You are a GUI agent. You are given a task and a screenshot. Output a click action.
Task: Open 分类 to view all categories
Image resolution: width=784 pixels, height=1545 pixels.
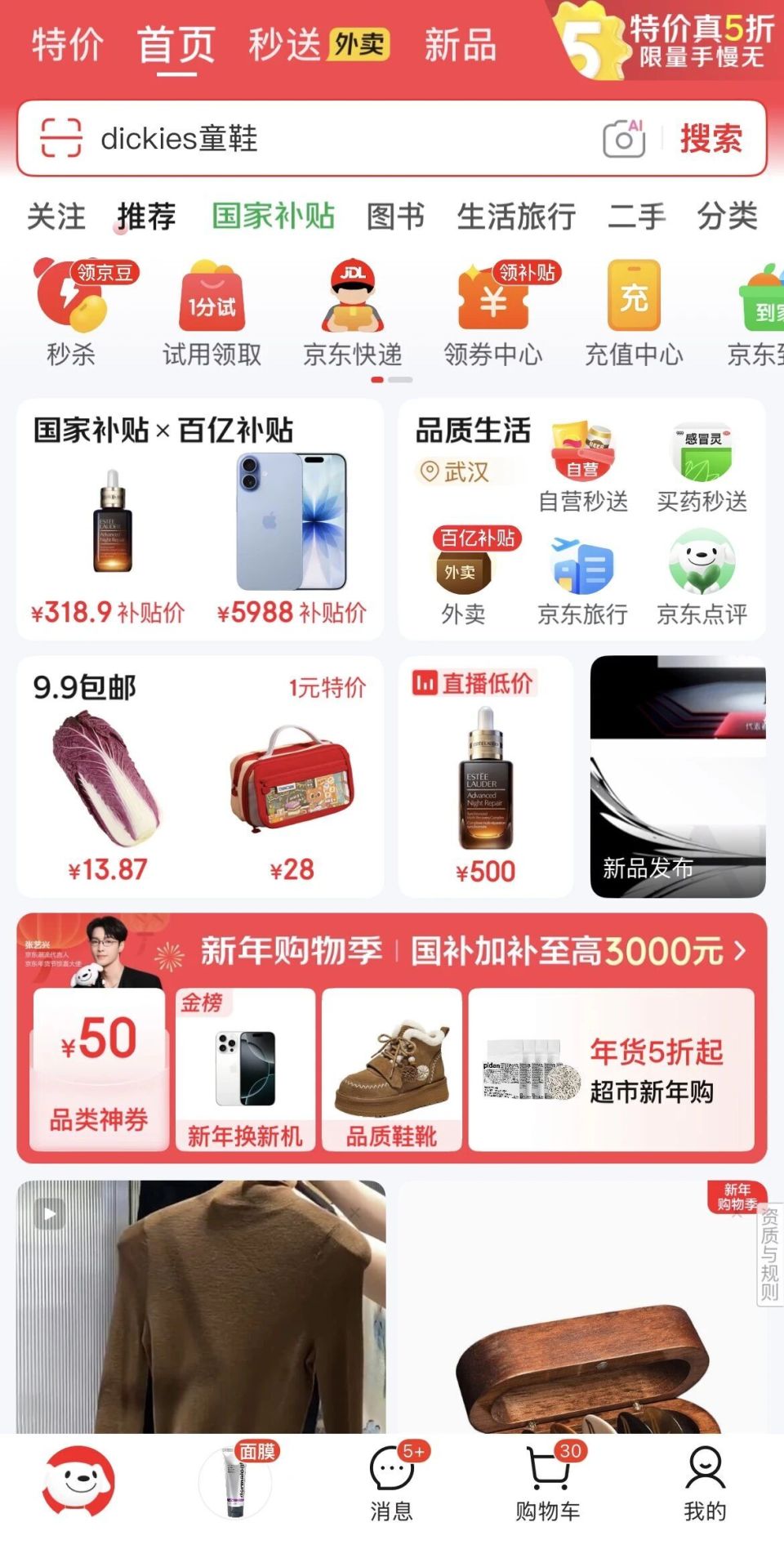[x=727, y=217]
